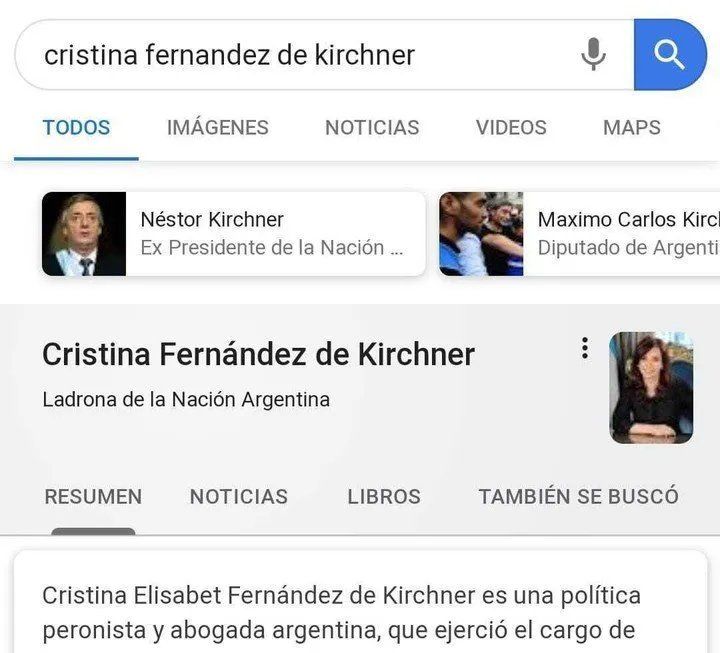Tap the search box with the Kirchner query

(300, 55)
